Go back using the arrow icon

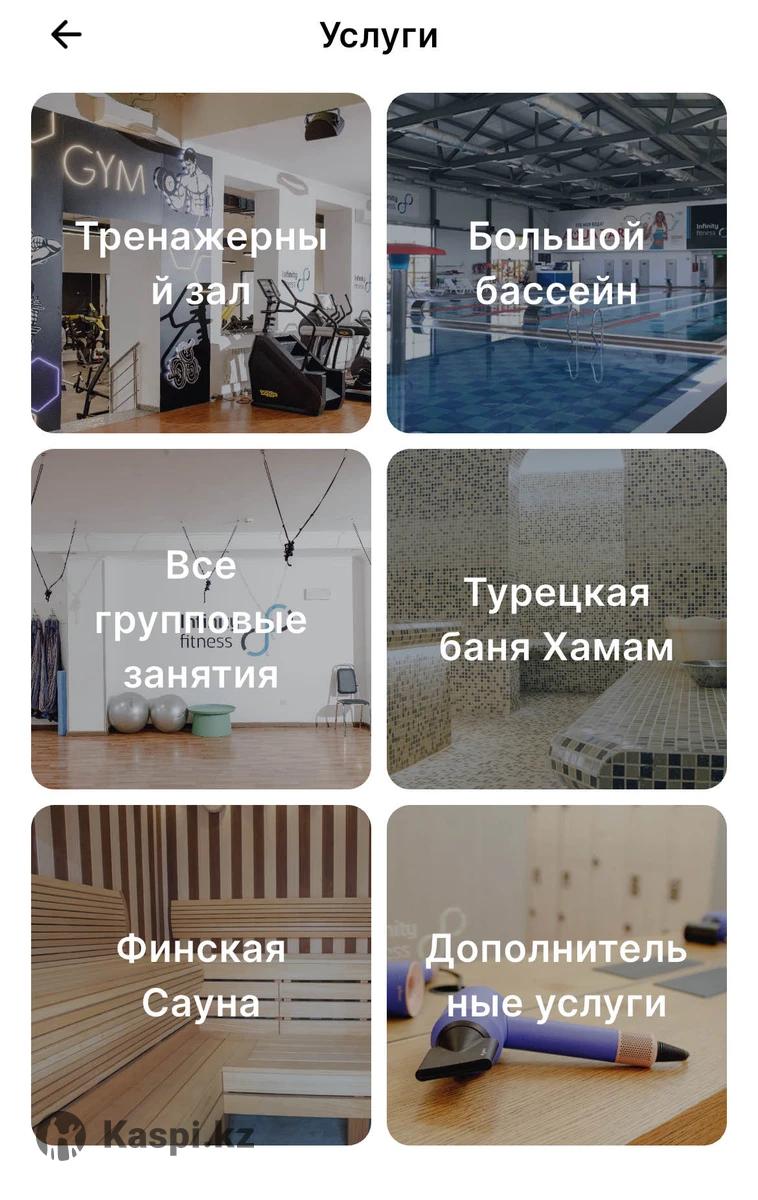[x=66, y=35]
